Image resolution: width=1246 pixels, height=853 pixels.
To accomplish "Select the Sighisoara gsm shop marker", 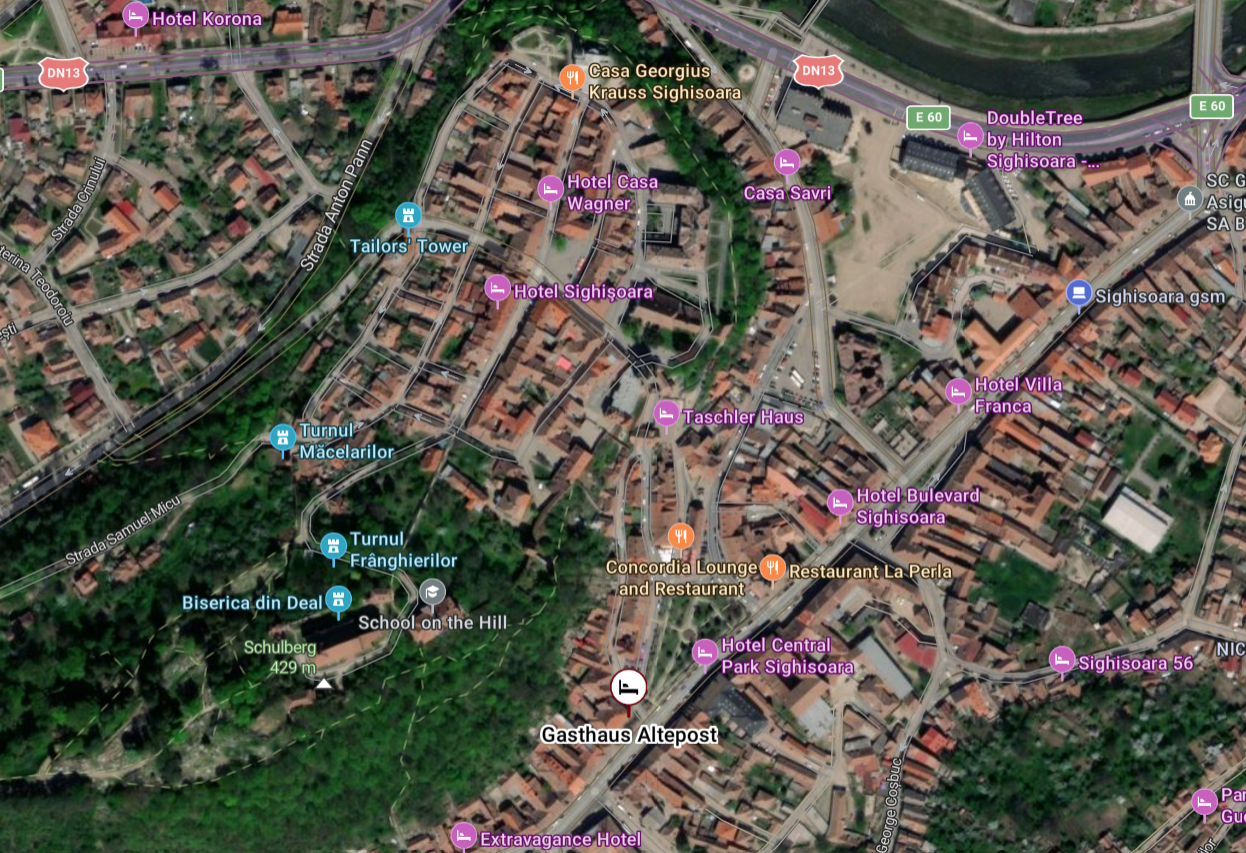I will point(1078,293).
